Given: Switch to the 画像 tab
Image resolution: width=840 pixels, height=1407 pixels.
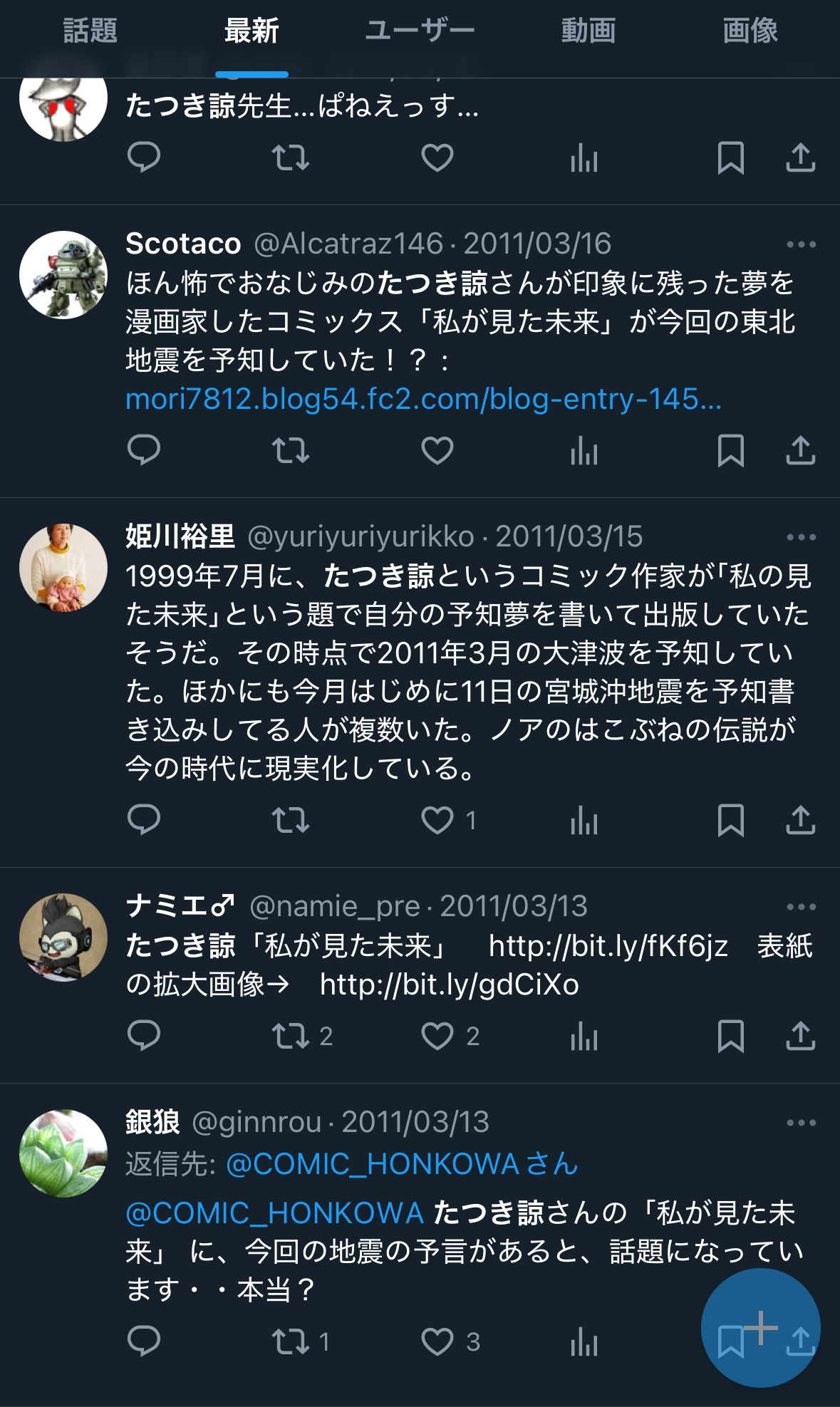Looking at the screenshot, I should coord(750,31).
